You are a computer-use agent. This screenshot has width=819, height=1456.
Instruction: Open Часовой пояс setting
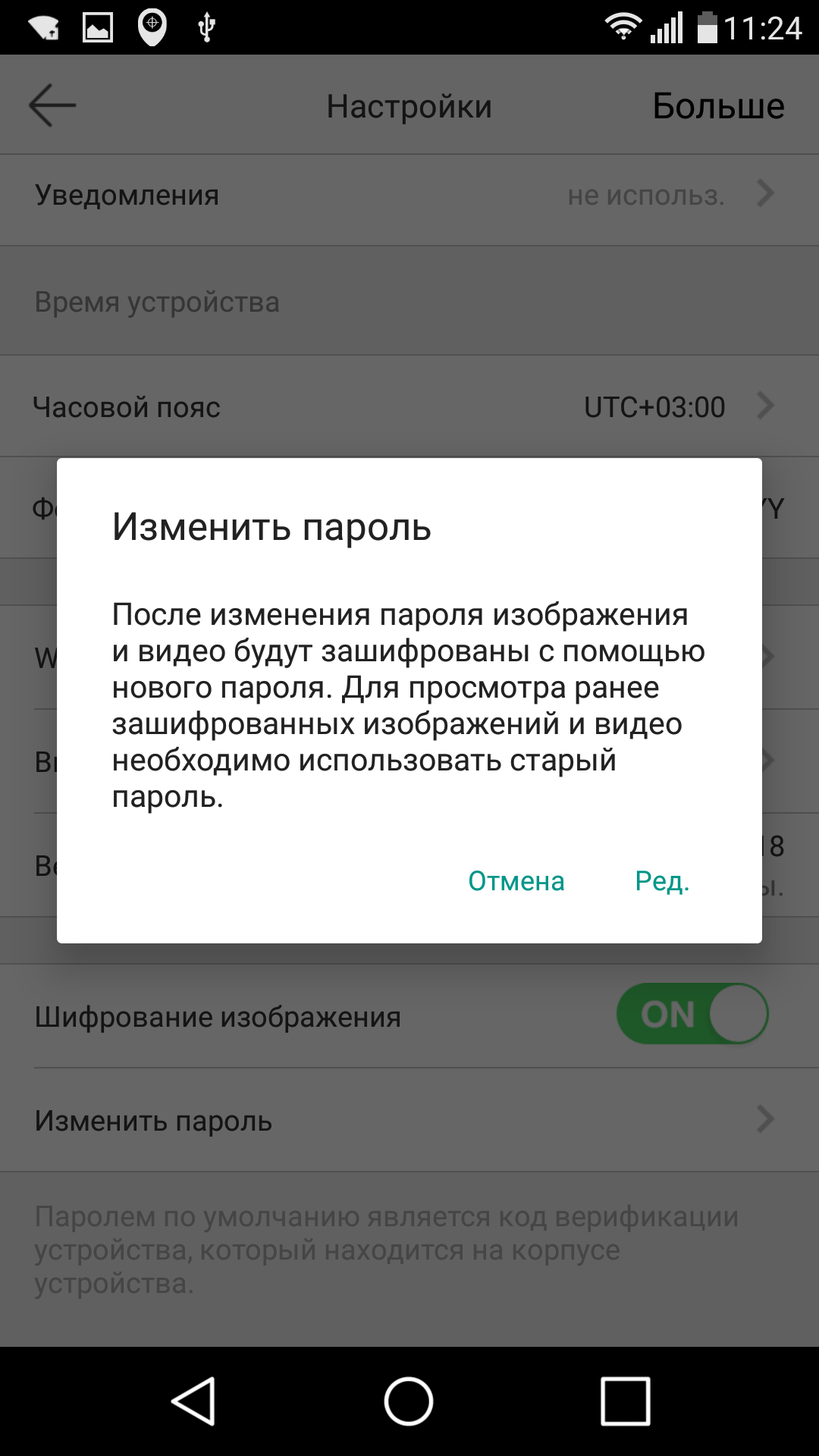click(409, 407)
